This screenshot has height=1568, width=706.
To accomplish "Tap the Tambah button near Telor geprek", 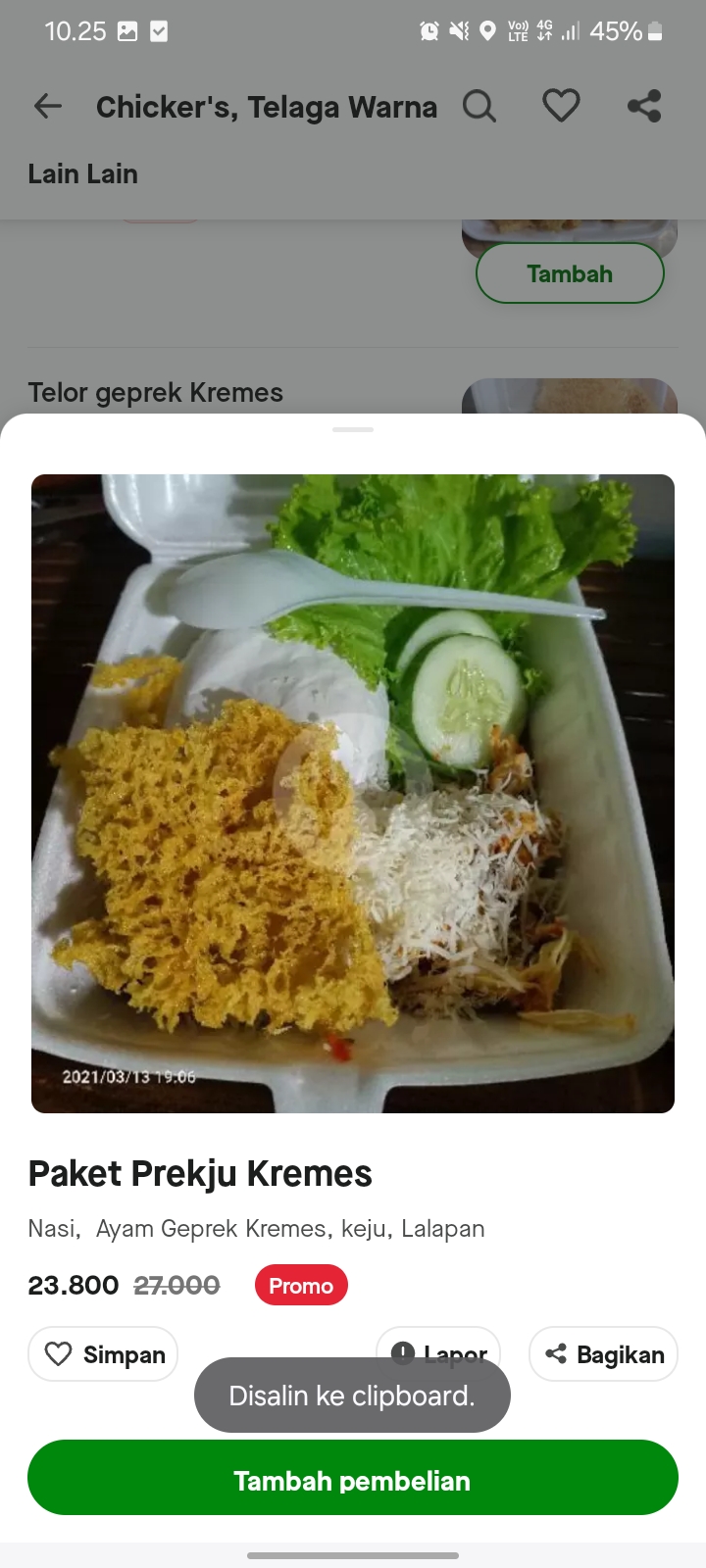I will [569, 273].
